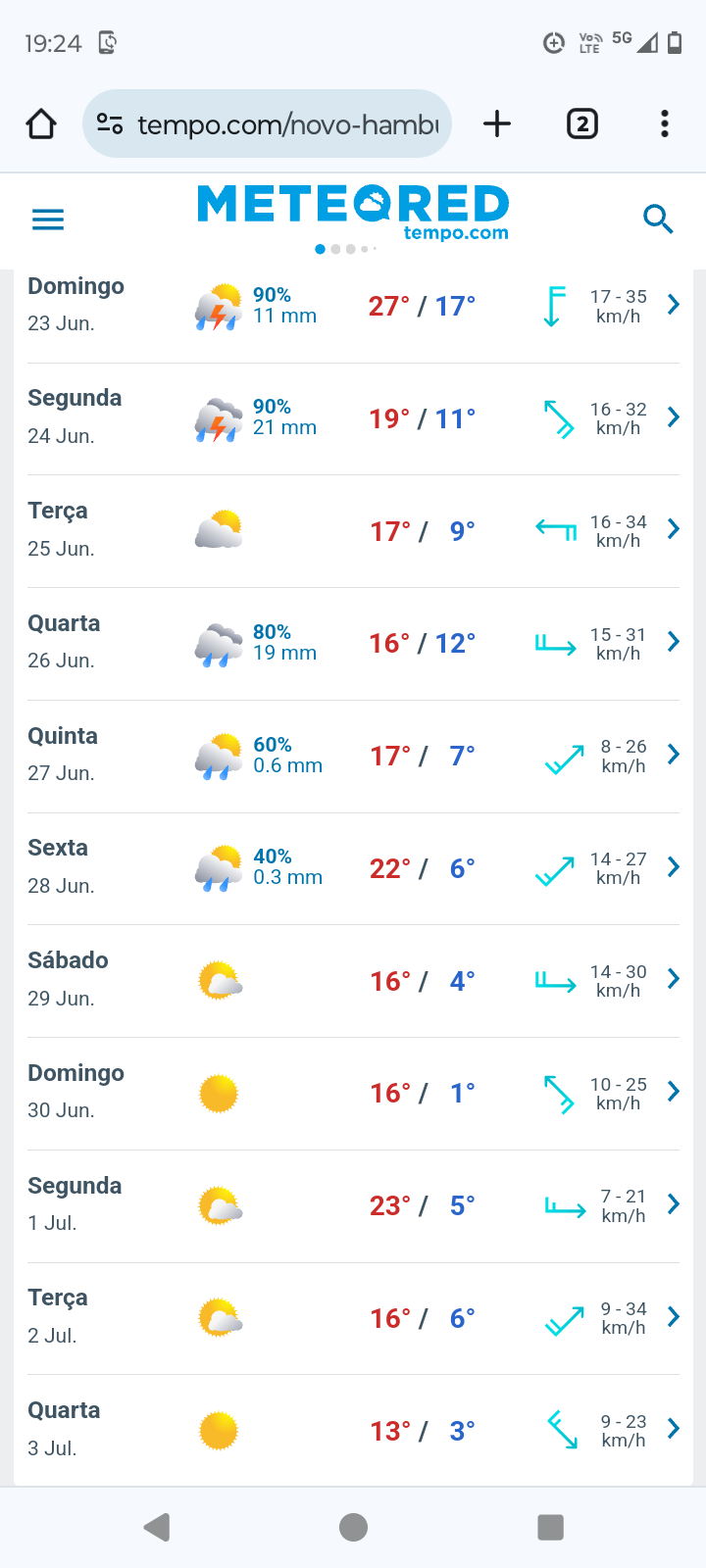Tap the browser home button
706x1568 pixels.
tap(41, 124)
